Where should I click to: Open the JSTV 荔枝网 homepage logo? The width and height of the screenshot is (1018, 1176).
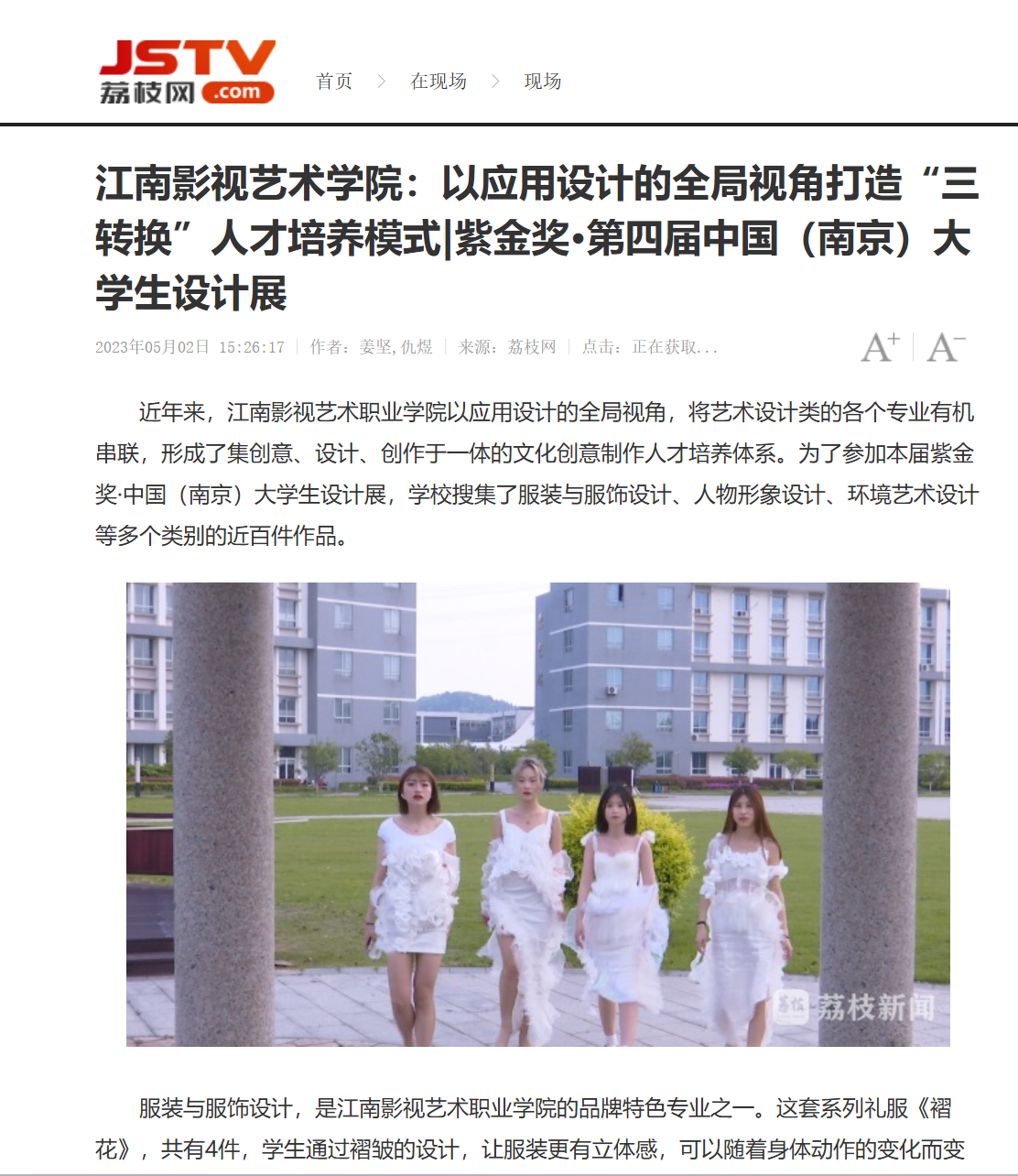pos(188,71)
